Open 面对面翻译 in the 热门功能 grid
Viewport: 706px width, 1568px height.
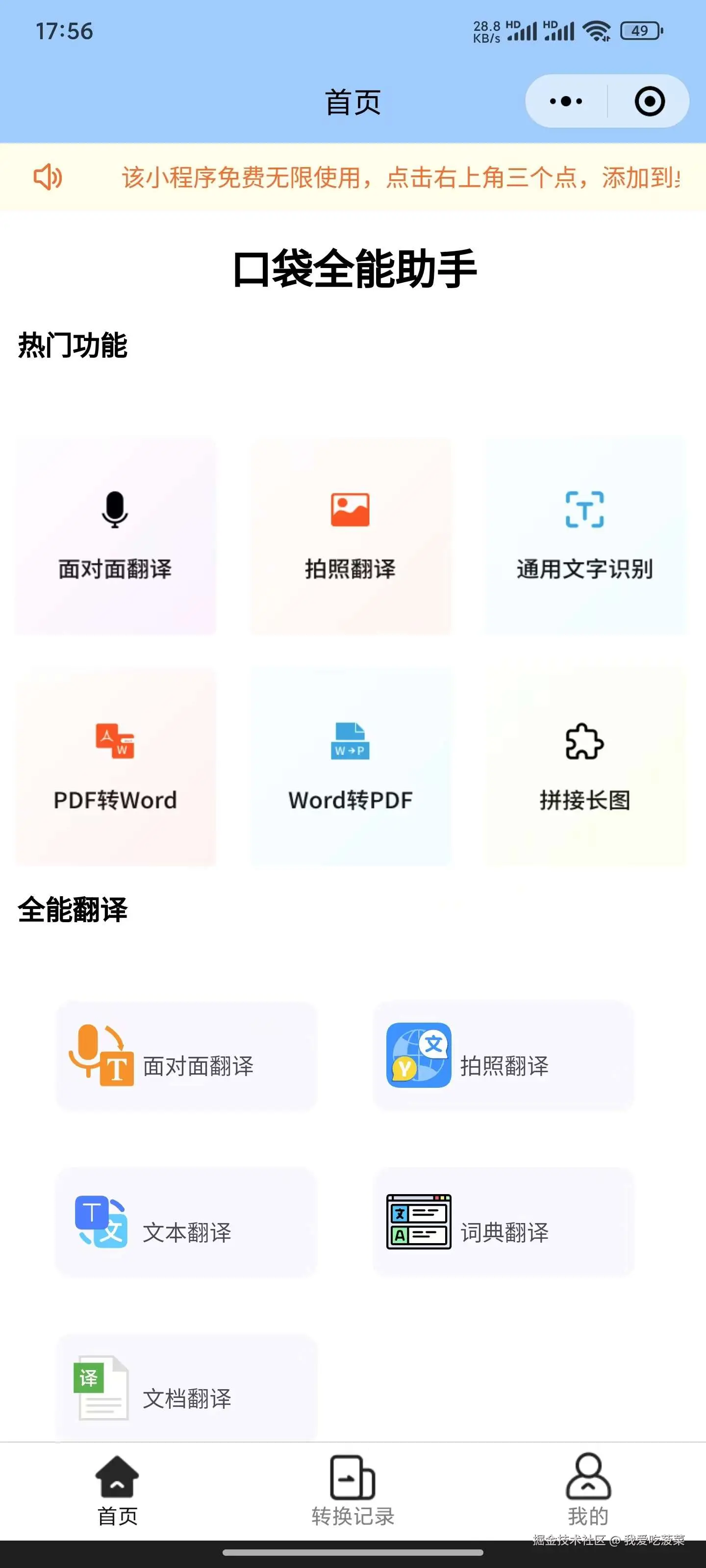pos(115,536)
